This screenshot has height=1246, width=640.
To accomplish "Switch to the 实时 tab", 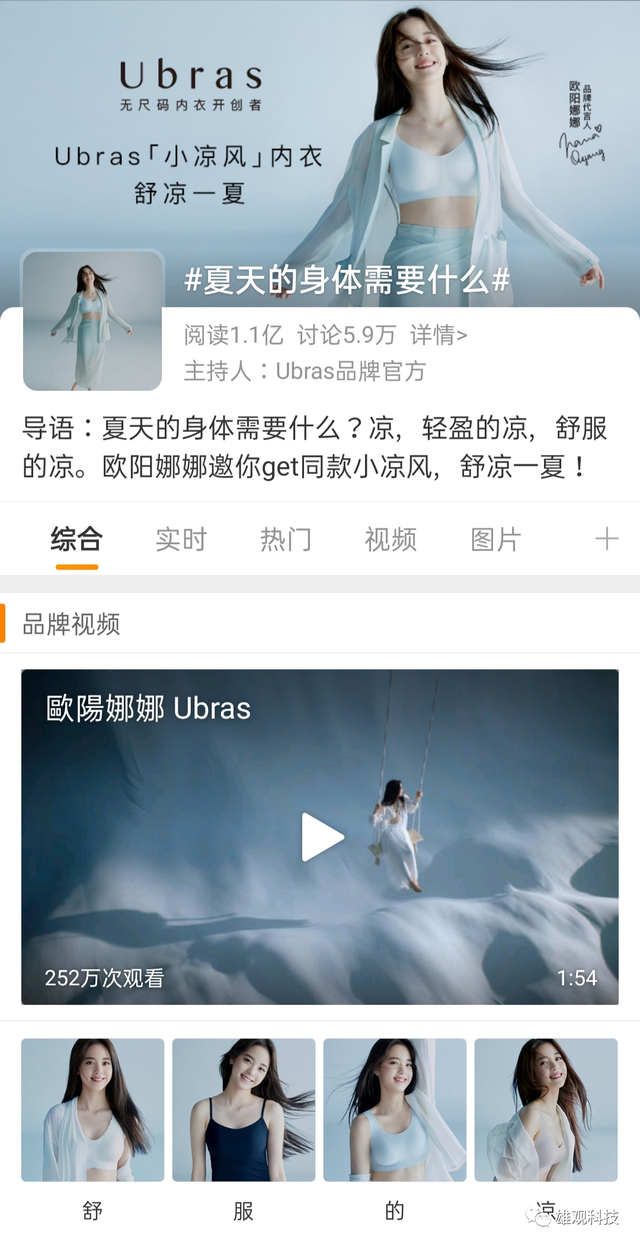I will pos(181,540).
